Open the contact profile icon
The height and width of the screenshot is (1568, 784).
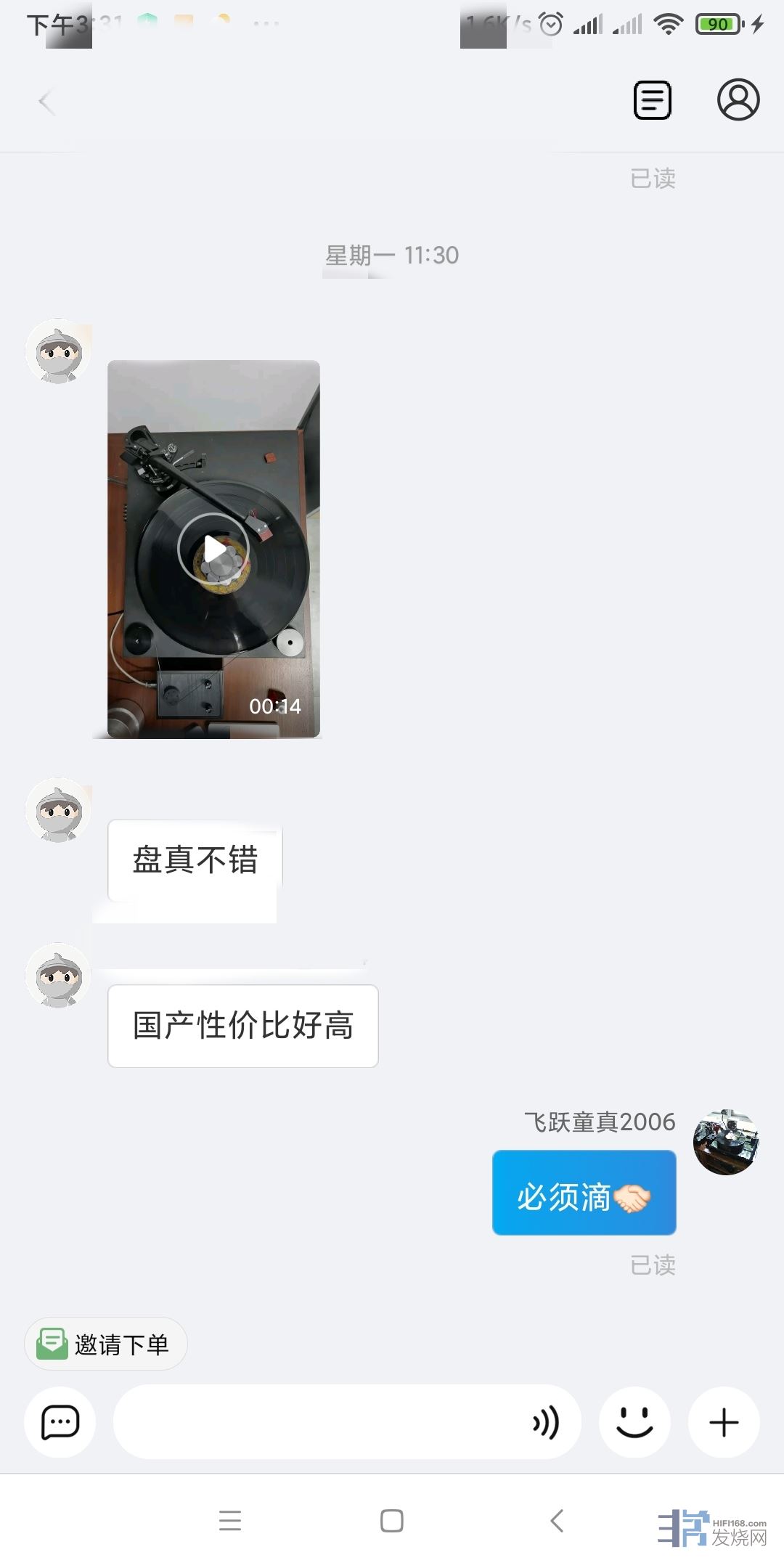click(738, 100)
